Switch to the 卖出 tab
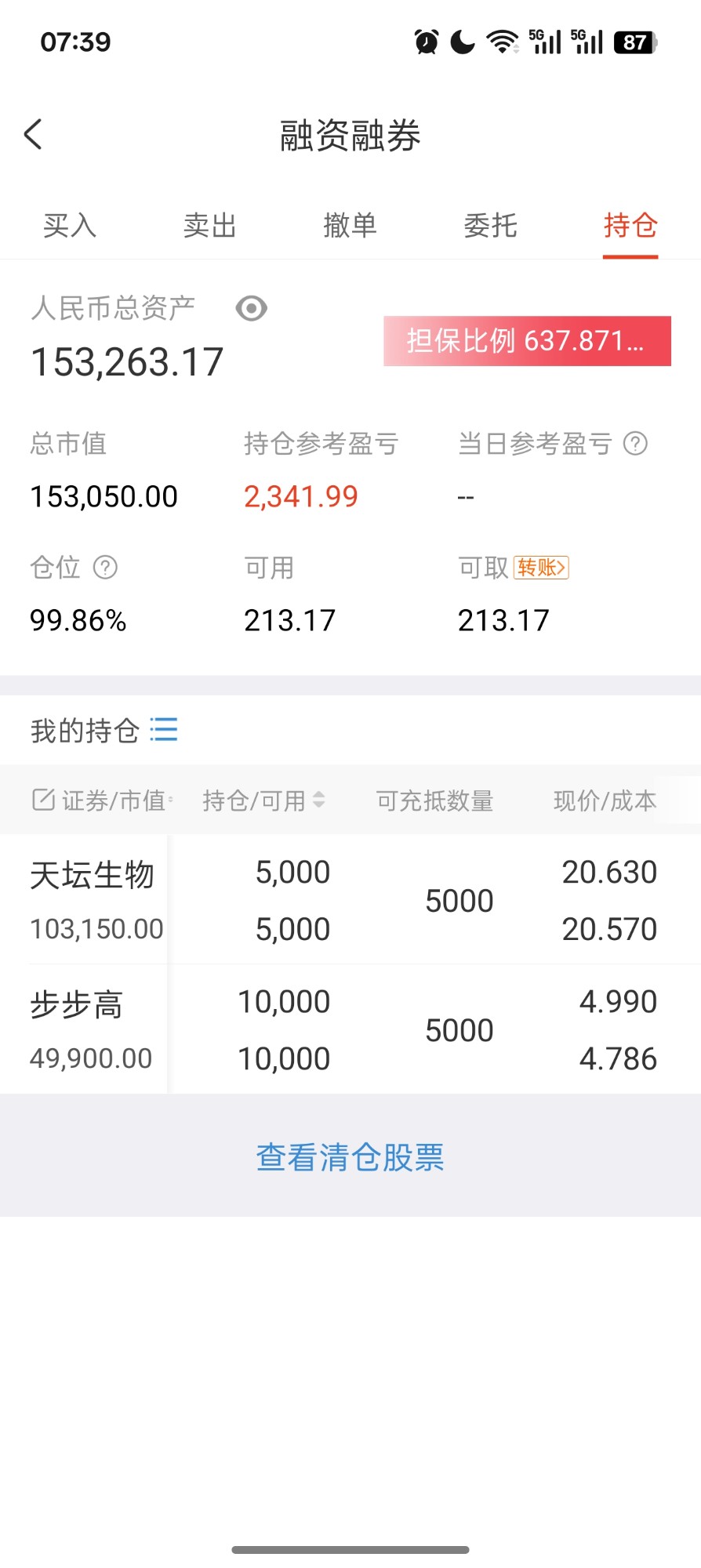Screen dimensions: 701x1568 (210, 226)
